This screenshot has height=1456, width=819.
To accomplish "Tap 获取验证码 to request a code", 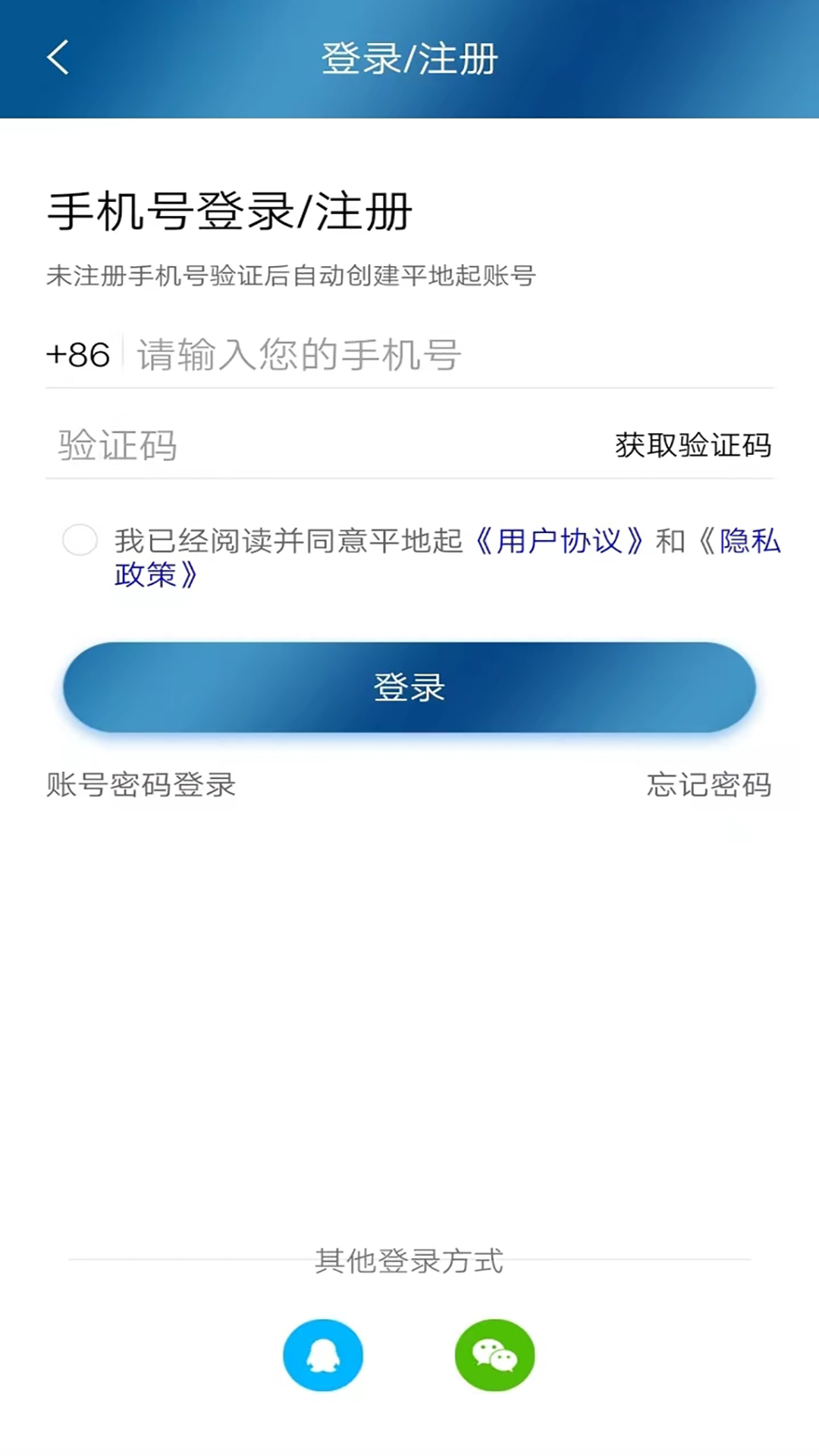I will point(692,445).
